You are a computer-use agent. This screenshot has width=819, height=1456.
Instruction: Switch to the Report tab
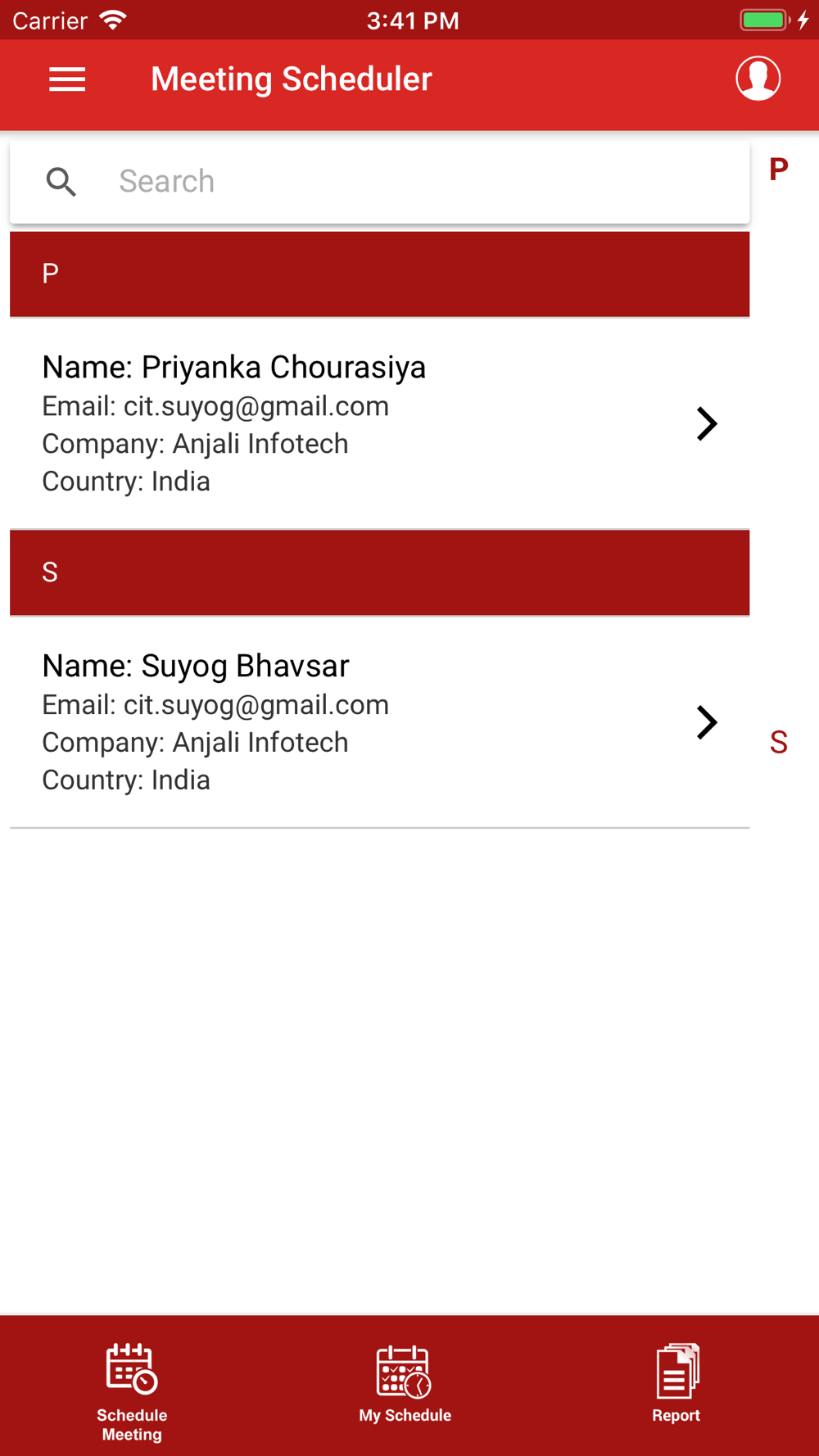click(x=676, y=1384)
